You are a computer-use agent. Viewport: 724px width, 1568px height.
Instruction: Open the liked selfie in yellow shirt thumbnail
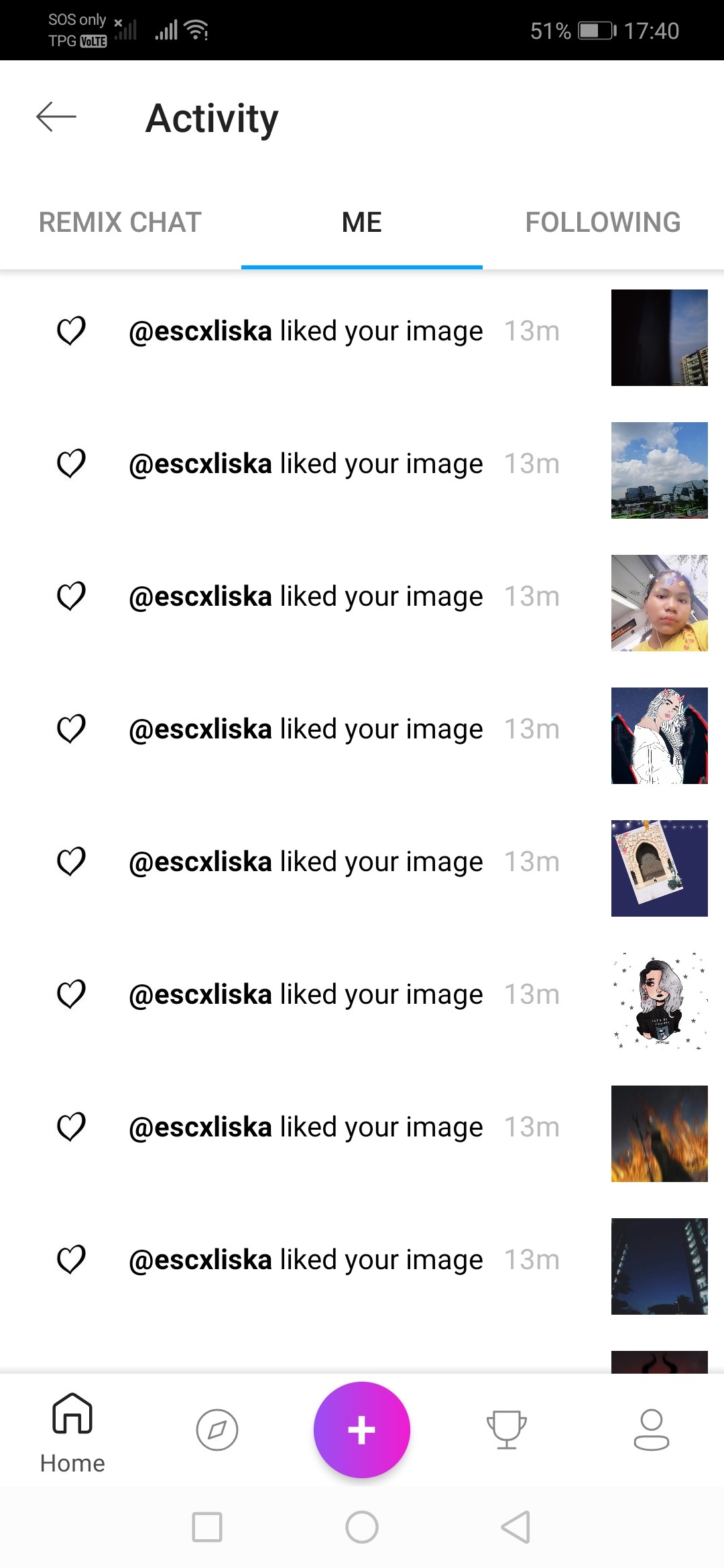[x=659, y=603]
